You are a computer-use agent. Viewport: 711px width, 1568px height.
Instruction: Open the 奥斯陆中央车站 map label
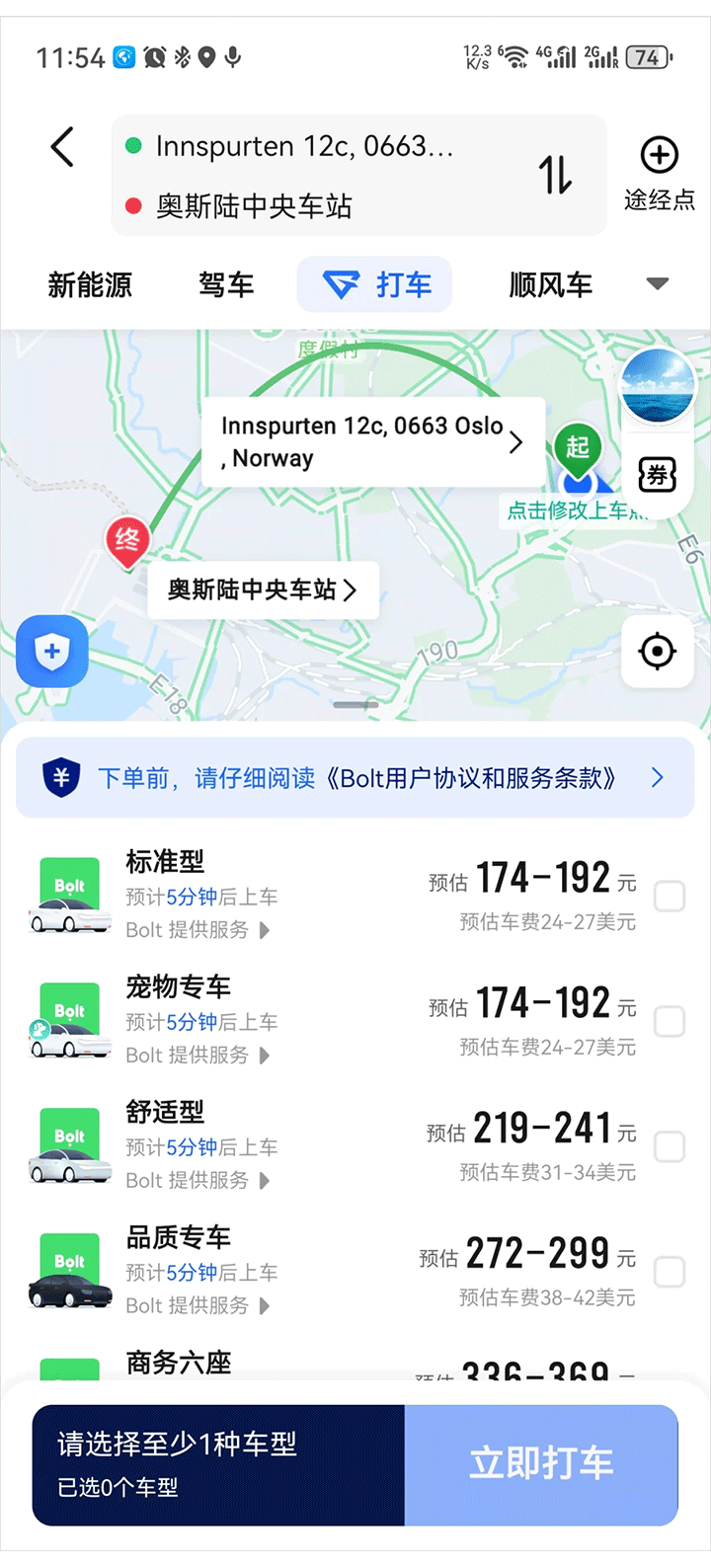coord(263,590)
